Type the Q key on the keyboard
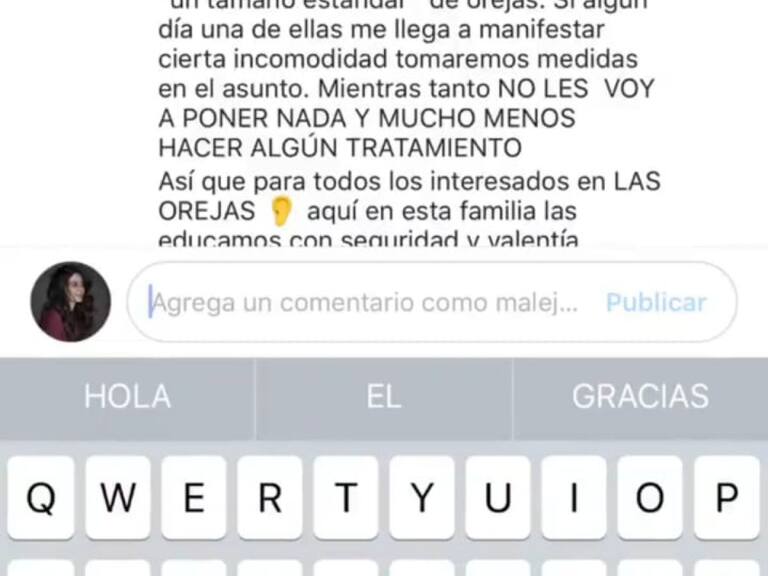This screenshot has width=768, height=576. (40, 497)
